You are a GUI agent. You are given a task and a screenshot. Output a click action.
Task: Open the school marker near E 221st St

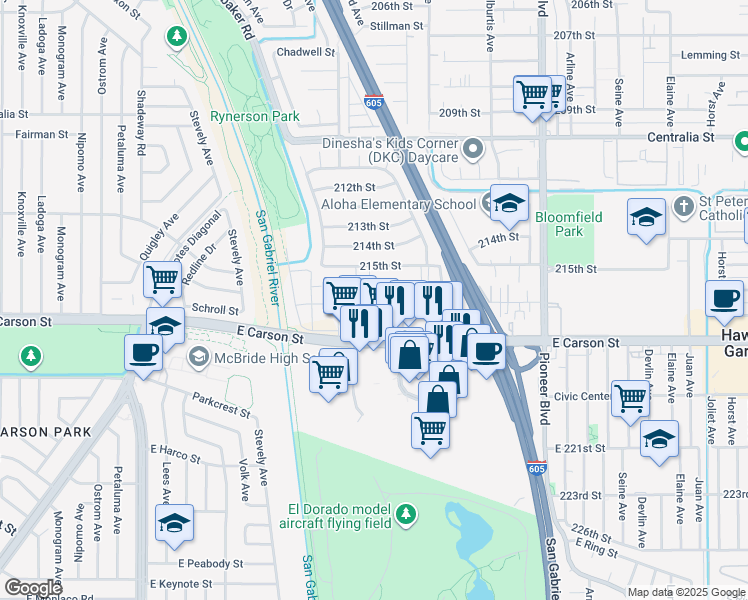click(x=659, y=439)
